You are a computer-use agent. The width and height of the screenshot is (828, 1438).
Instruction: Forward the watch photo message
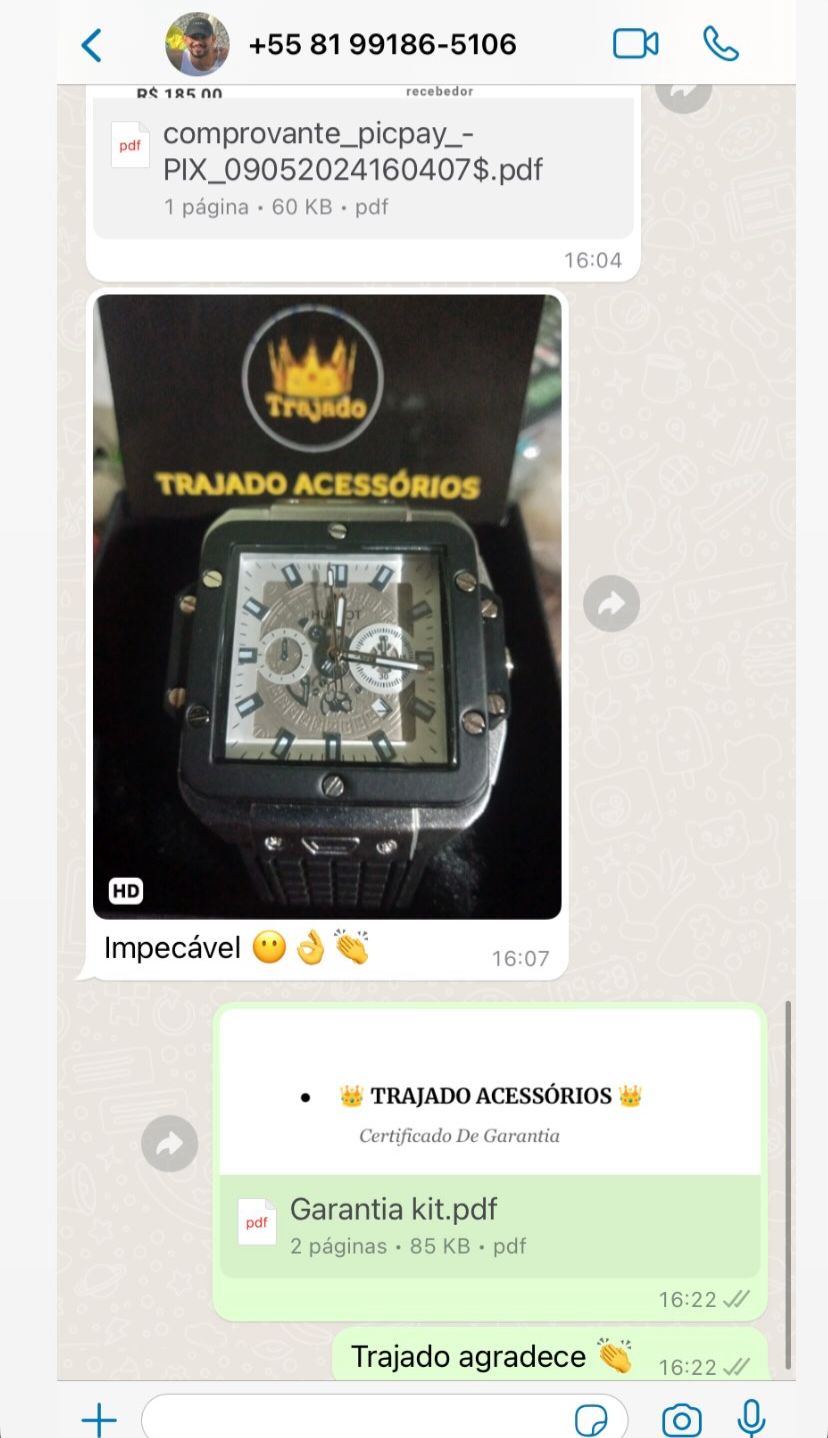pos(611,604)
